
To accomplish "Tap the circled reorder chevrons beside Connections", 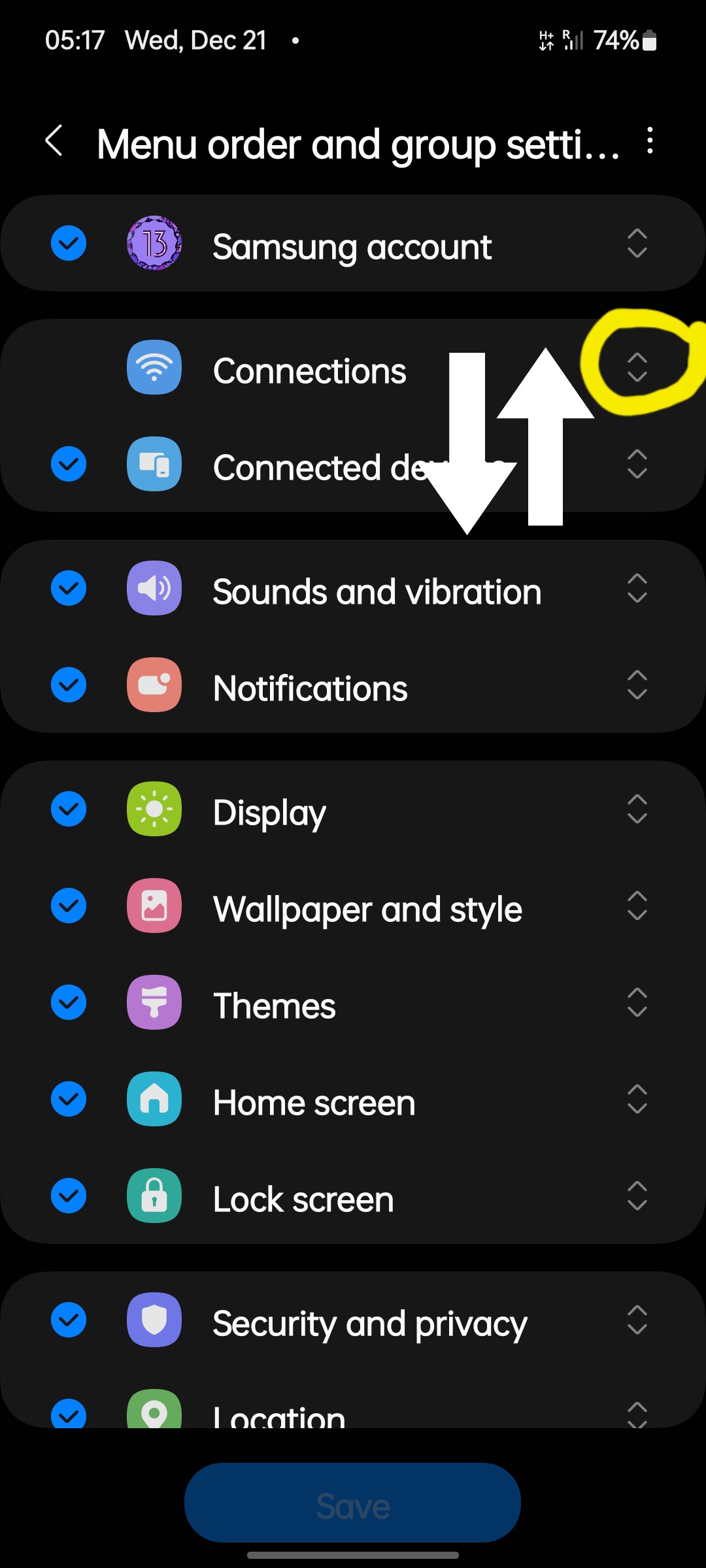I will (637, 368).
